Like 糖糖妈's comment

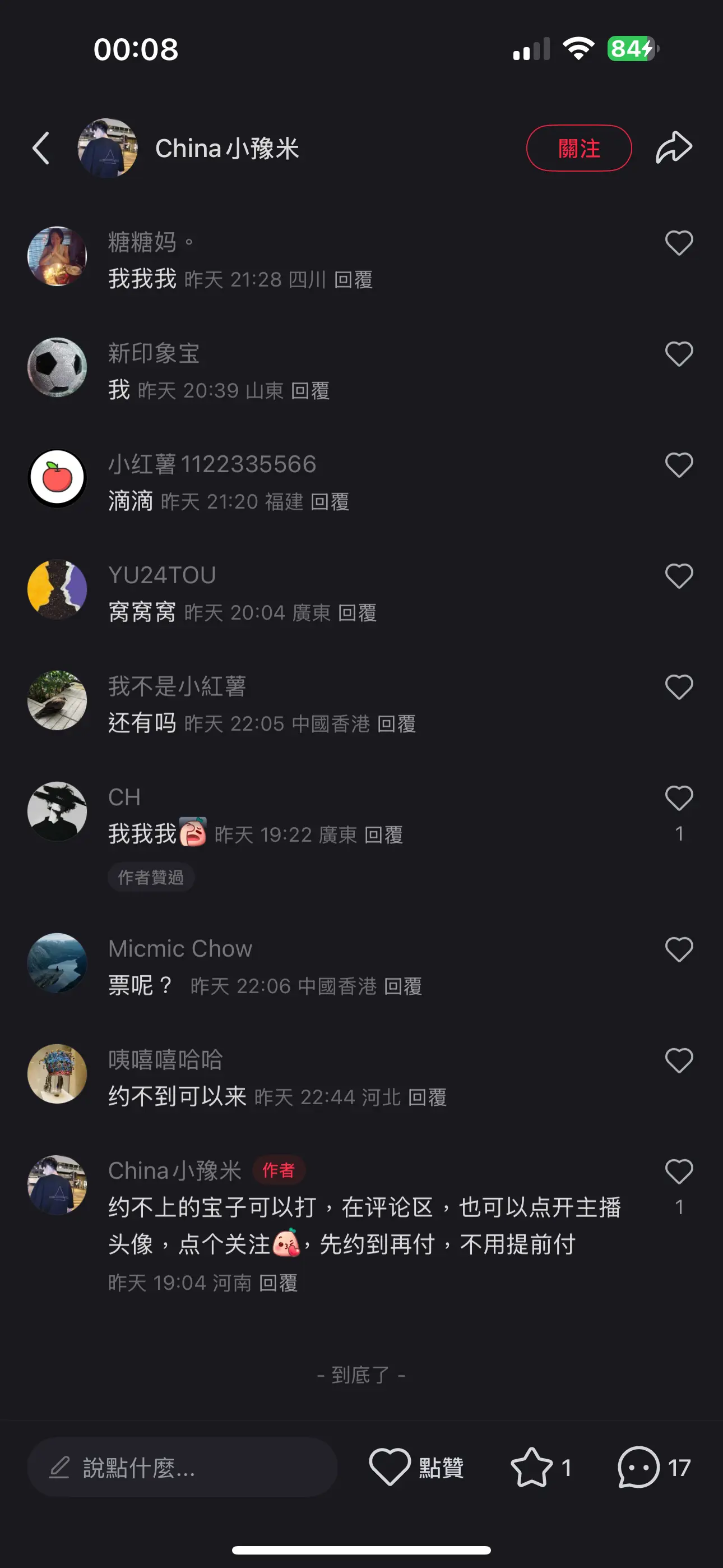tap(679, 243)
